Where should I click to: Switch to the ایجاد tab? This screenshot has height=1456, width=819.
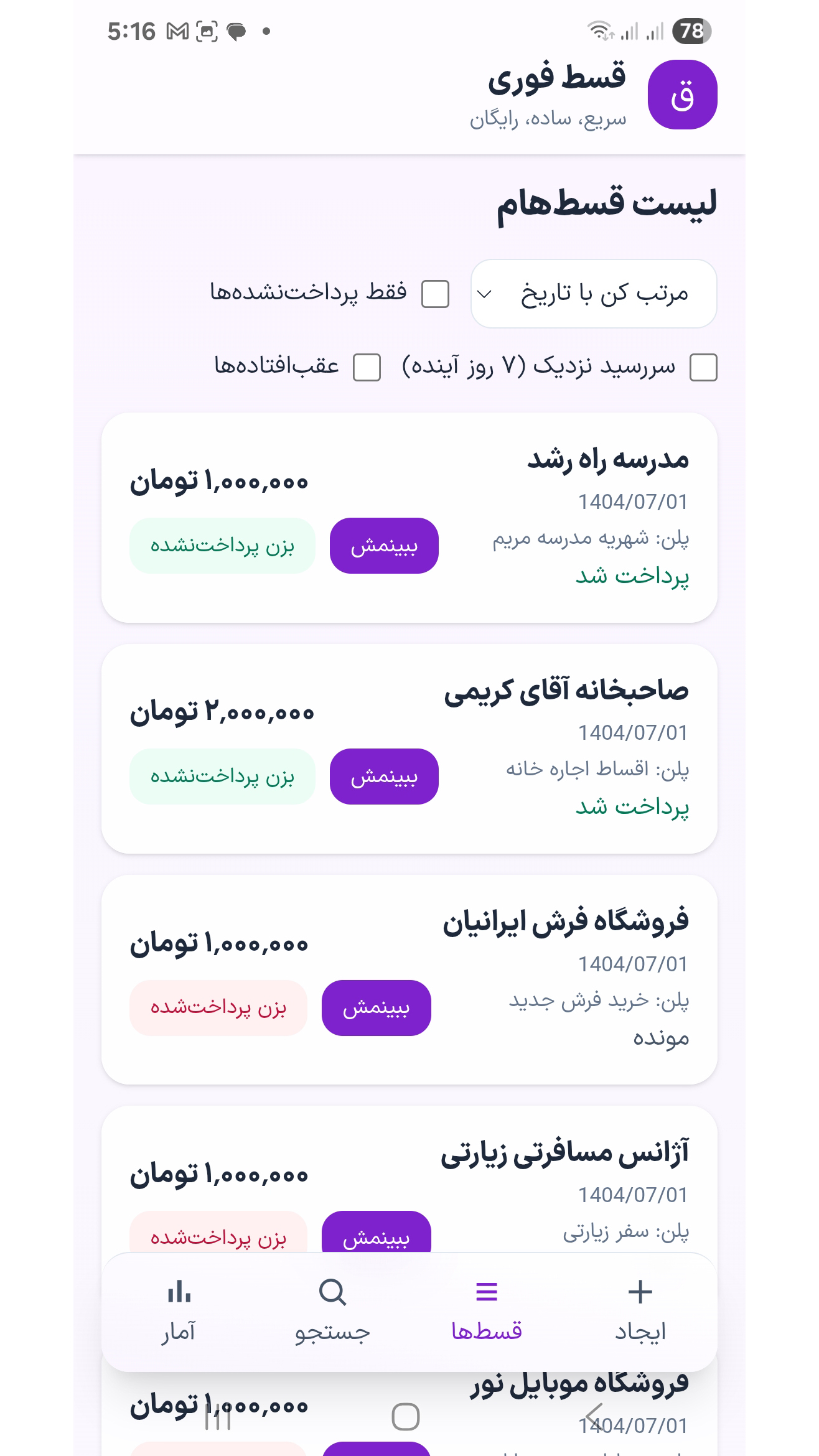640,1310
